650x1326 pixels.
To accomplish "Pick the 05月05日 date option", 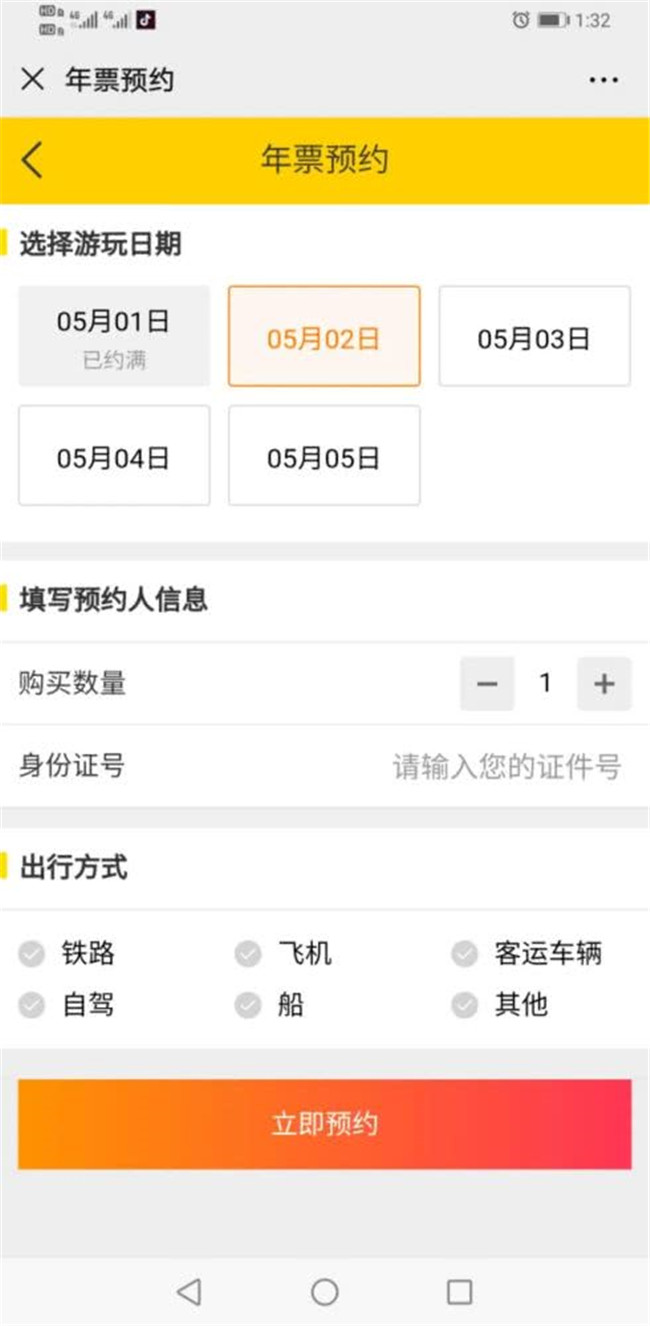I will pos(324,456).
